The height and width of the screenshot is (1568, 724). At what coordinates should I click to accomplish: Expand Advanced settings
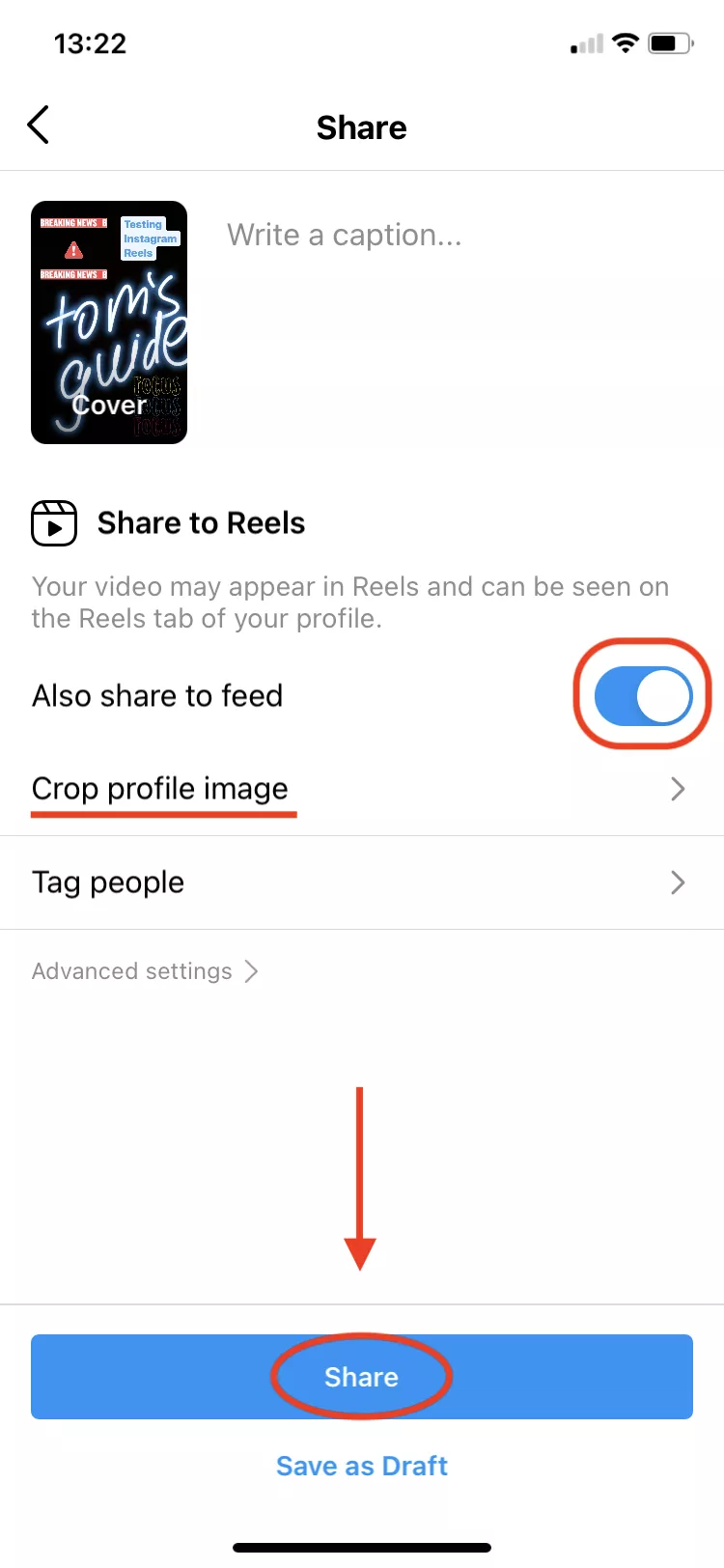(145, 971)
